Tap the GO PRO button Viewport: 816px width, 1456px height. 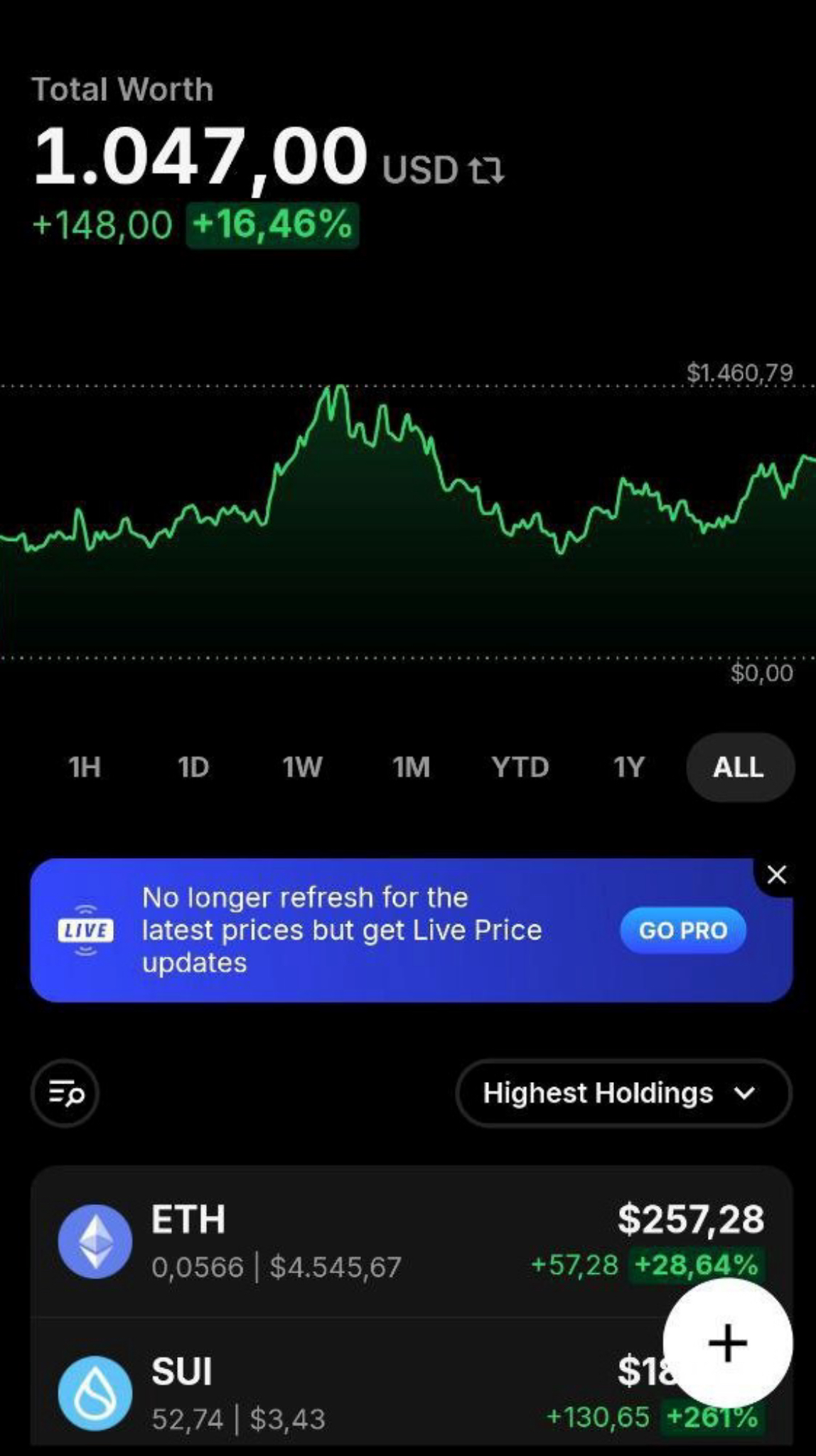[683, 930]
